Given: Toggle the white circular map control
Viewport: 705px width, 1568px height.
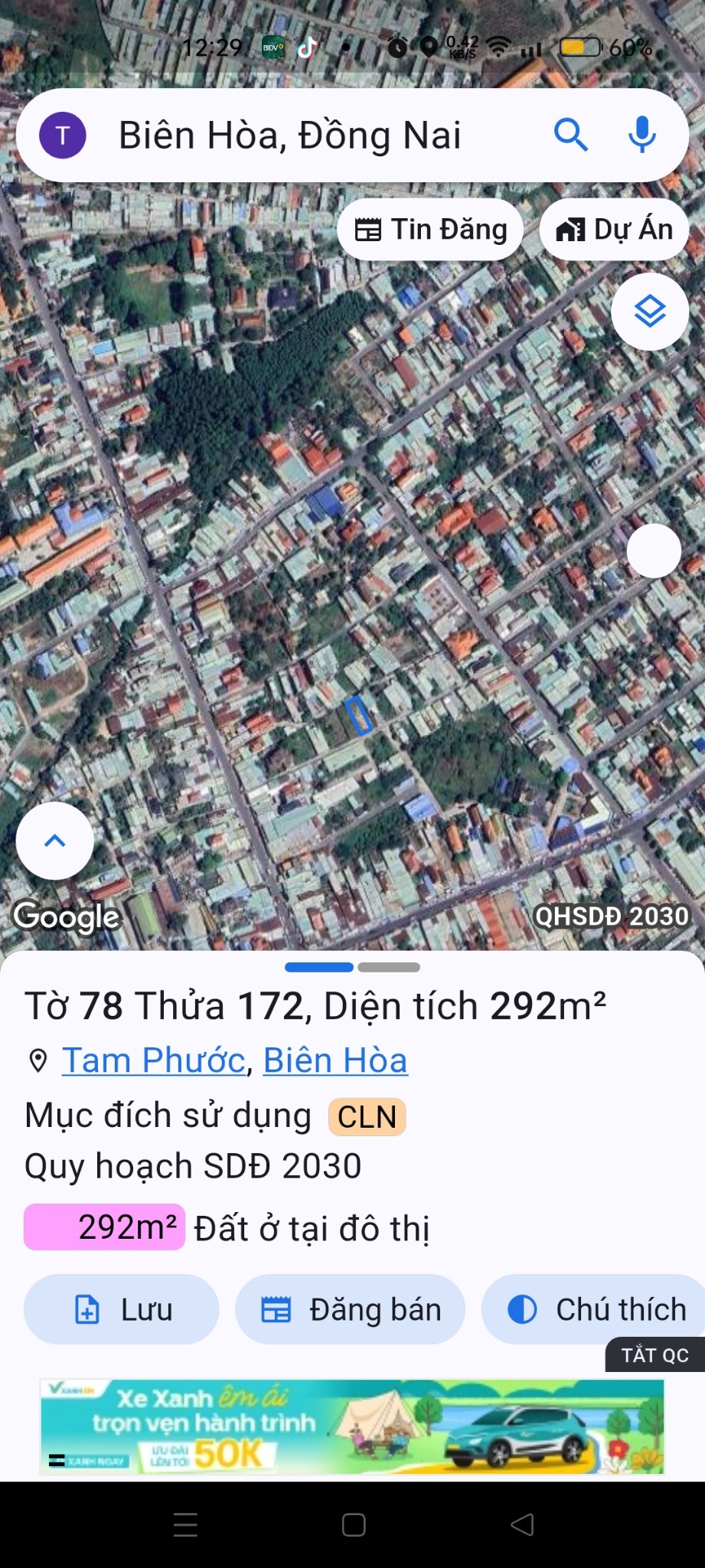Looking at the screenshot, I should [653, 550].
